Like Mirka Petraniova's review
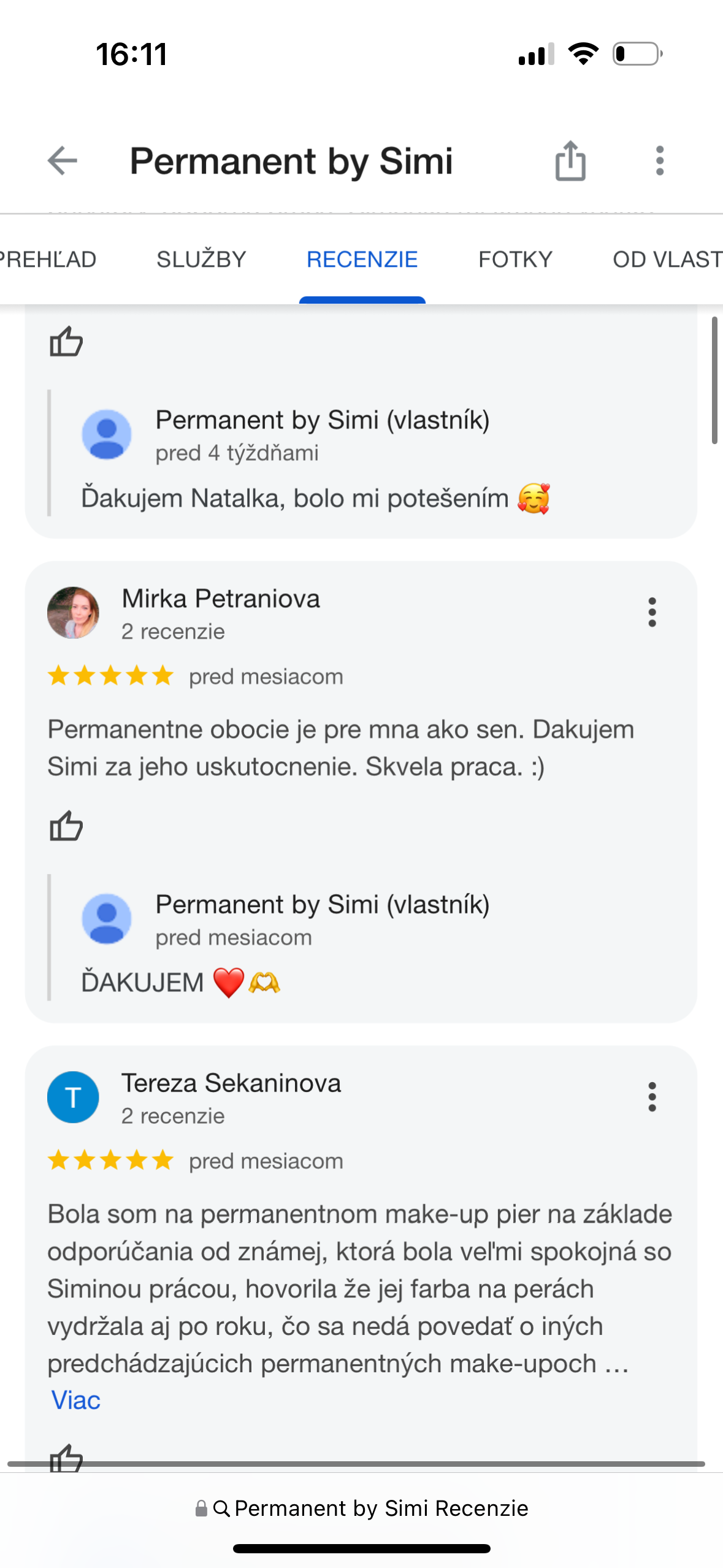Screen dimensions: 723x1568 click(66, 826)
